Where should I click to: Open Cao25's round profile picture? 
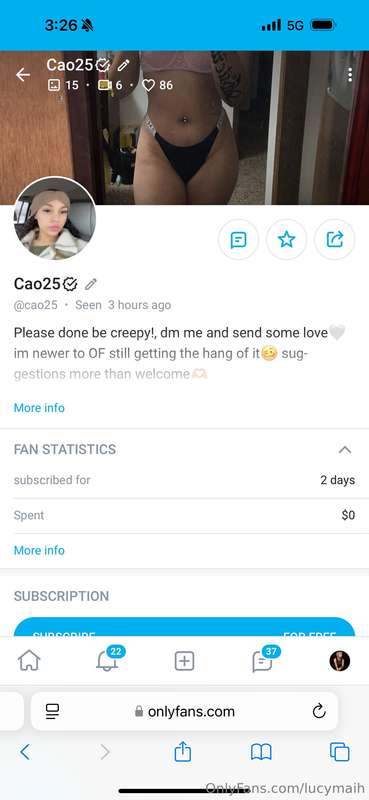(55, 218)
